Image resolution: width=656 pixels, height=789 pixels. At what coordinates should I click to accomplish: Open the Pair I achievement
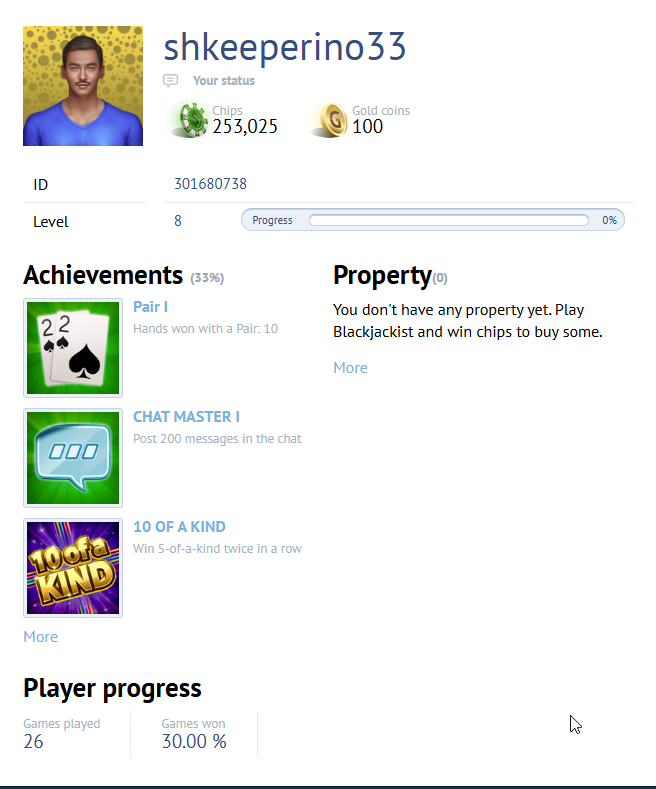pos(150,307)
